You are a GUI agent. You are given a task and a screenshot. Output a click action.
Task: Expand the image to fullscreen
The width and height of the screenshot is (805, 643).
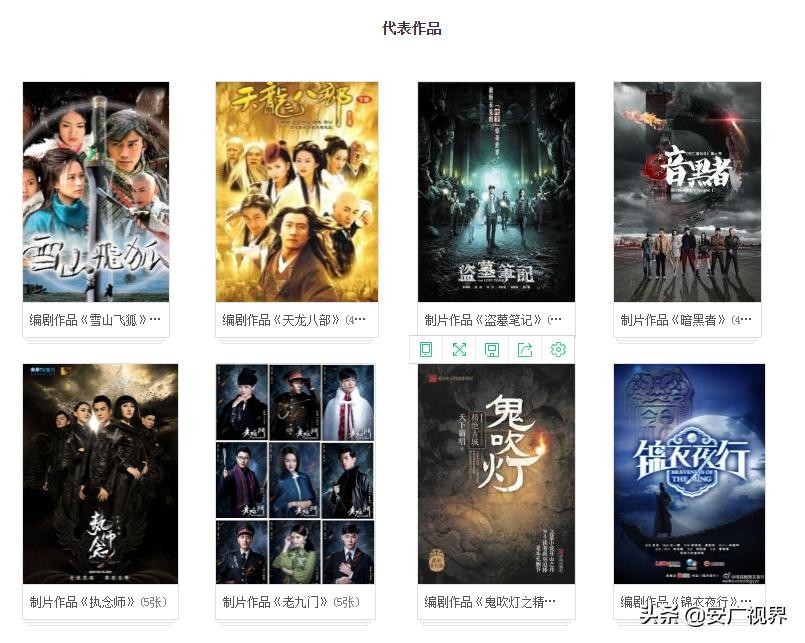[459, 349]
